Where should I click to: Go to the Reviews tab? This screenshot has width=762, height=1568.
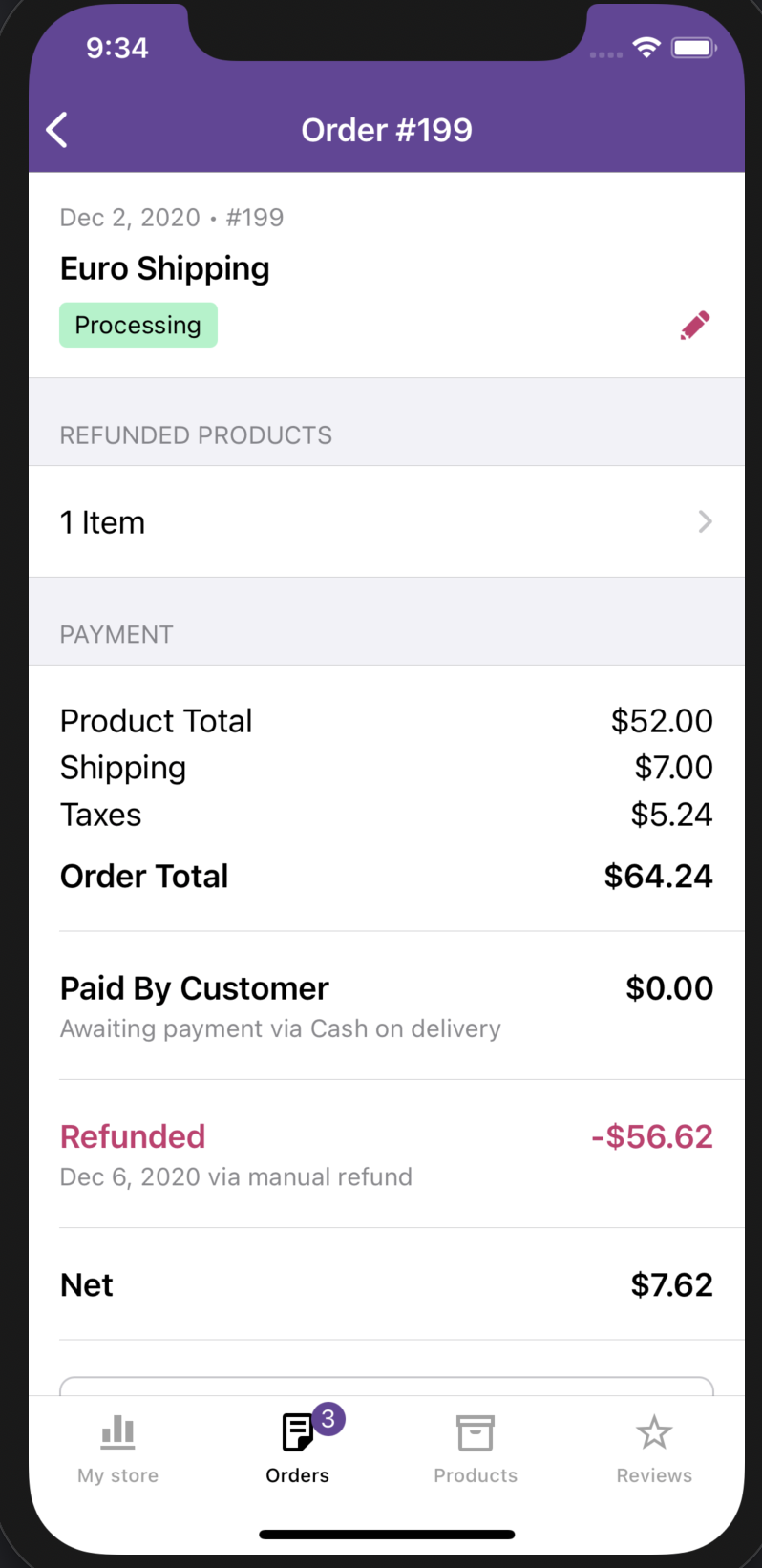[654, 1449]
